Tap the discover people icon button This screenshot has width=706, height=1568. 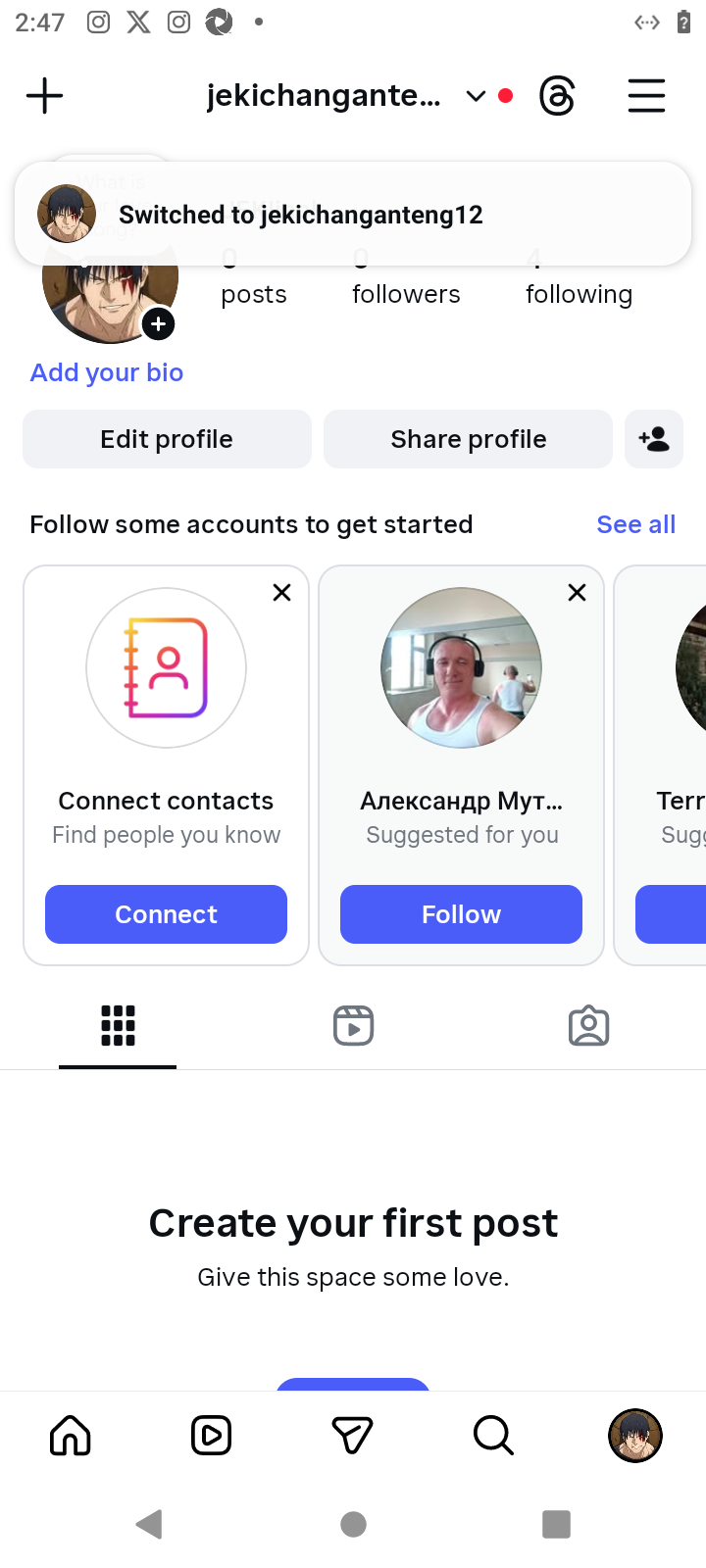(x=653, y=439)
